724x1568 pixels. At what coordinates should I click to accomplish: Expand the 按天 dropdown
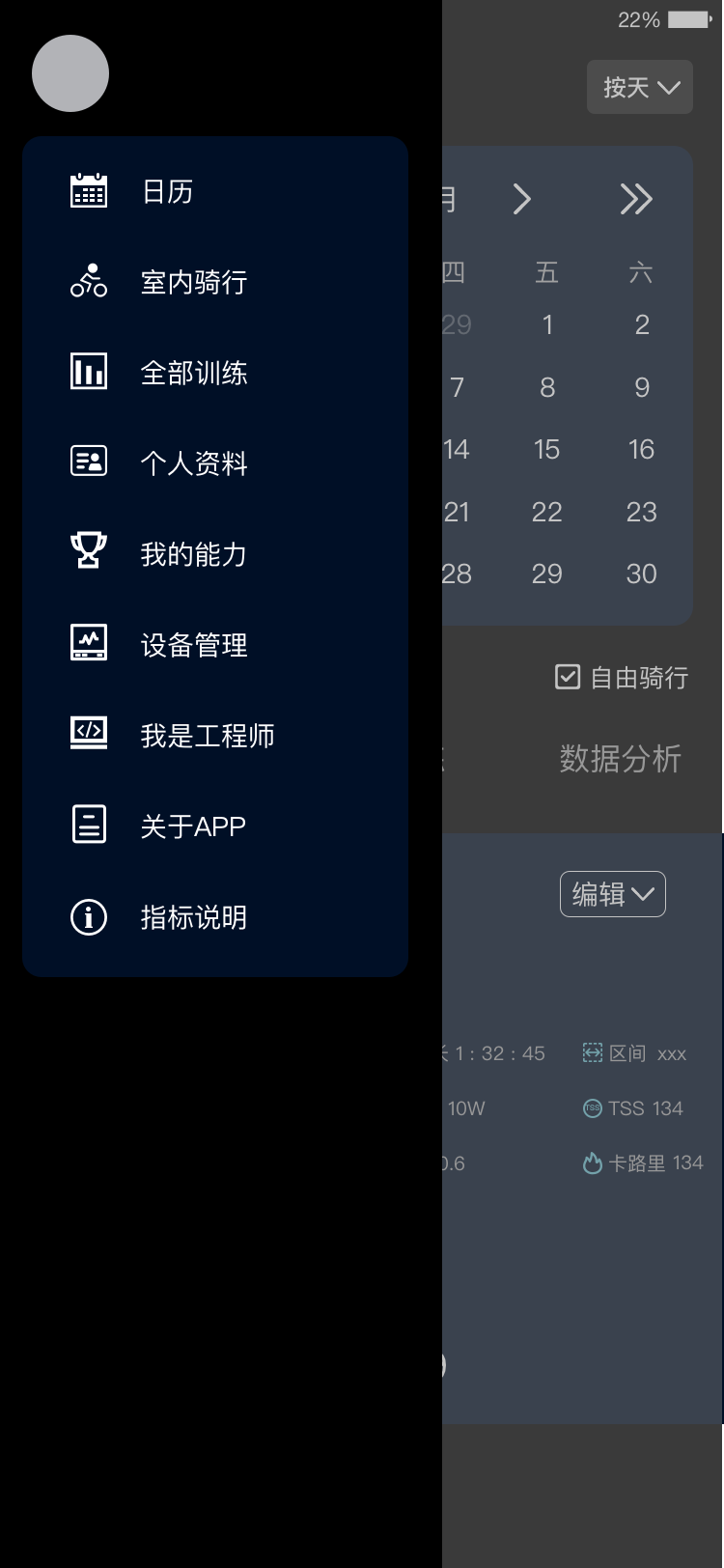click(640, 87)
